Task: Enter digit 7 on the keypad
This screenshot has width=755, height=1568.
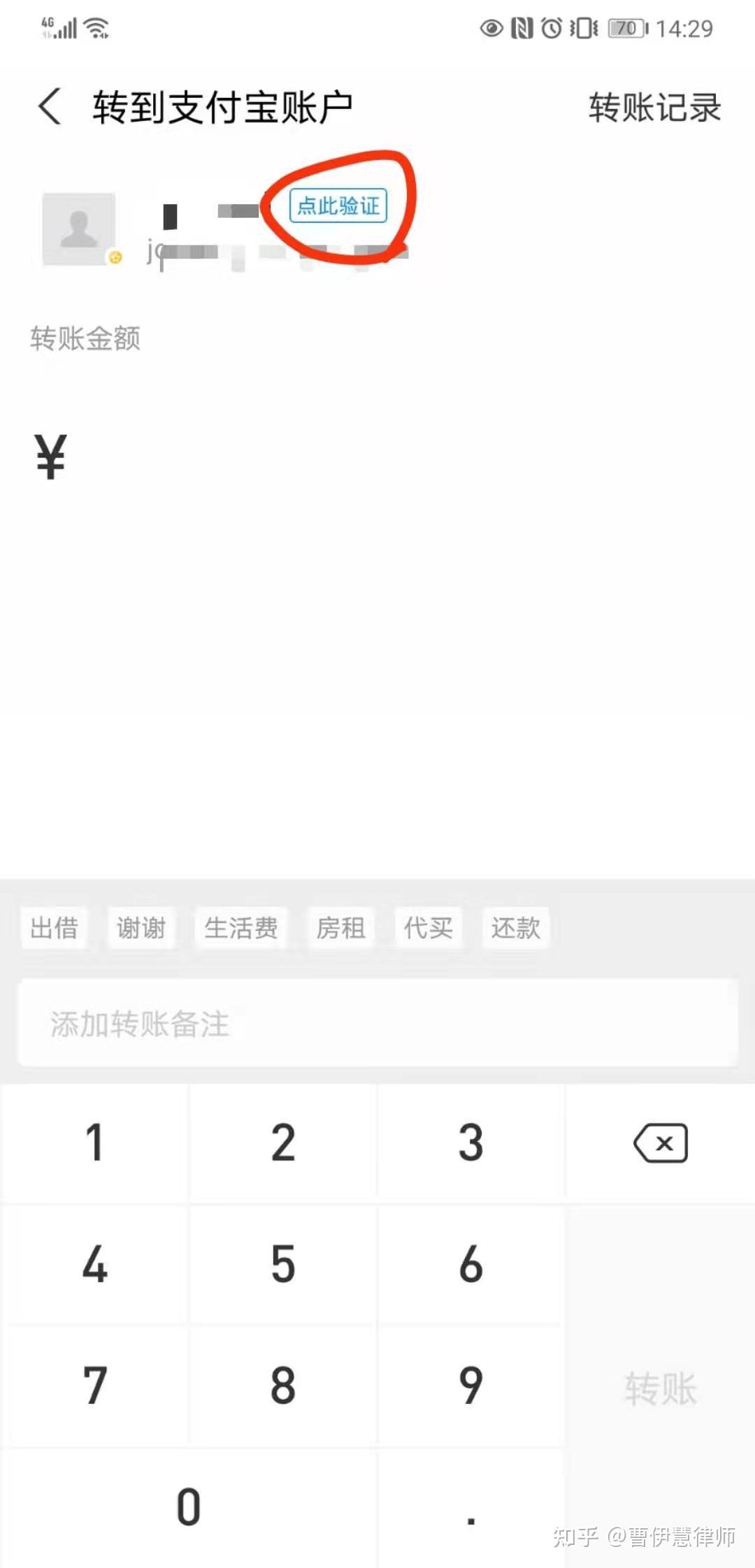Action: tap(95, 1386)
